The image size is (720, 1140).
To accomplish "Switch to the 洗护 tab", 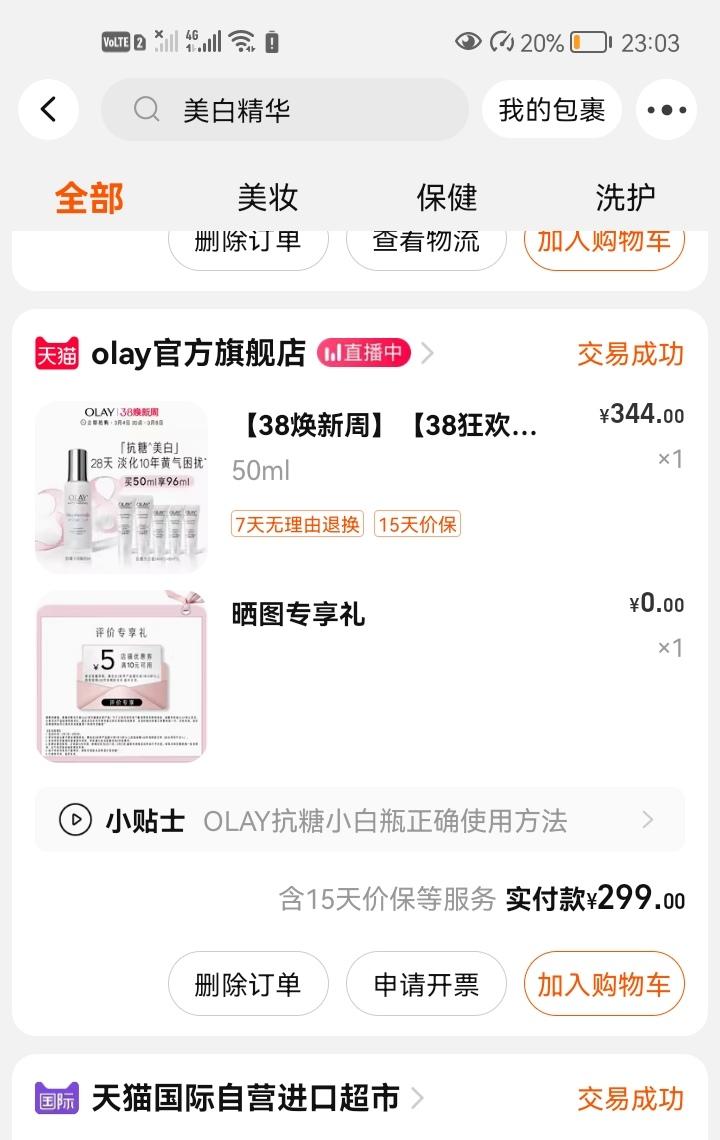I will tap(625, 197).
